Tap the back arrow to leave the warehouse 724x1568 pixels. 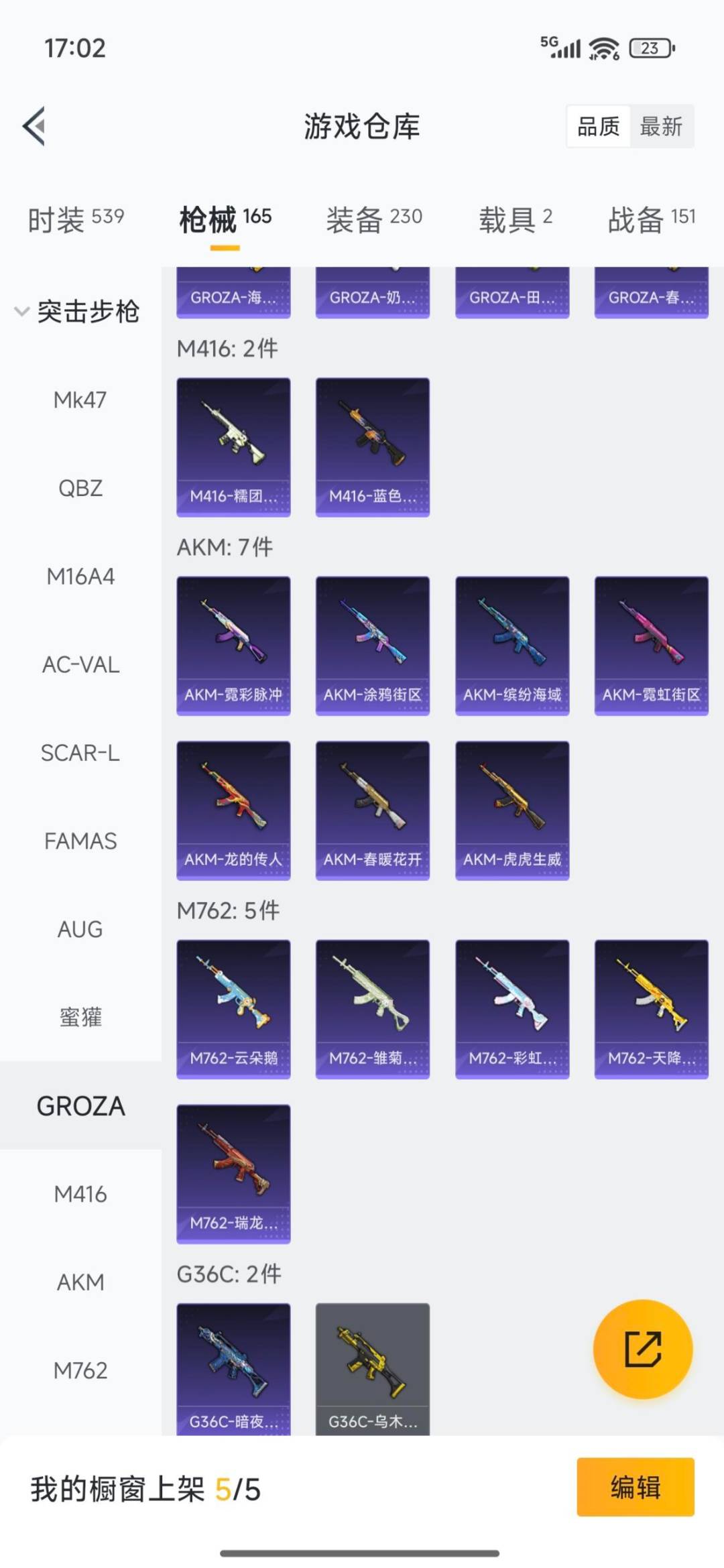35,127
